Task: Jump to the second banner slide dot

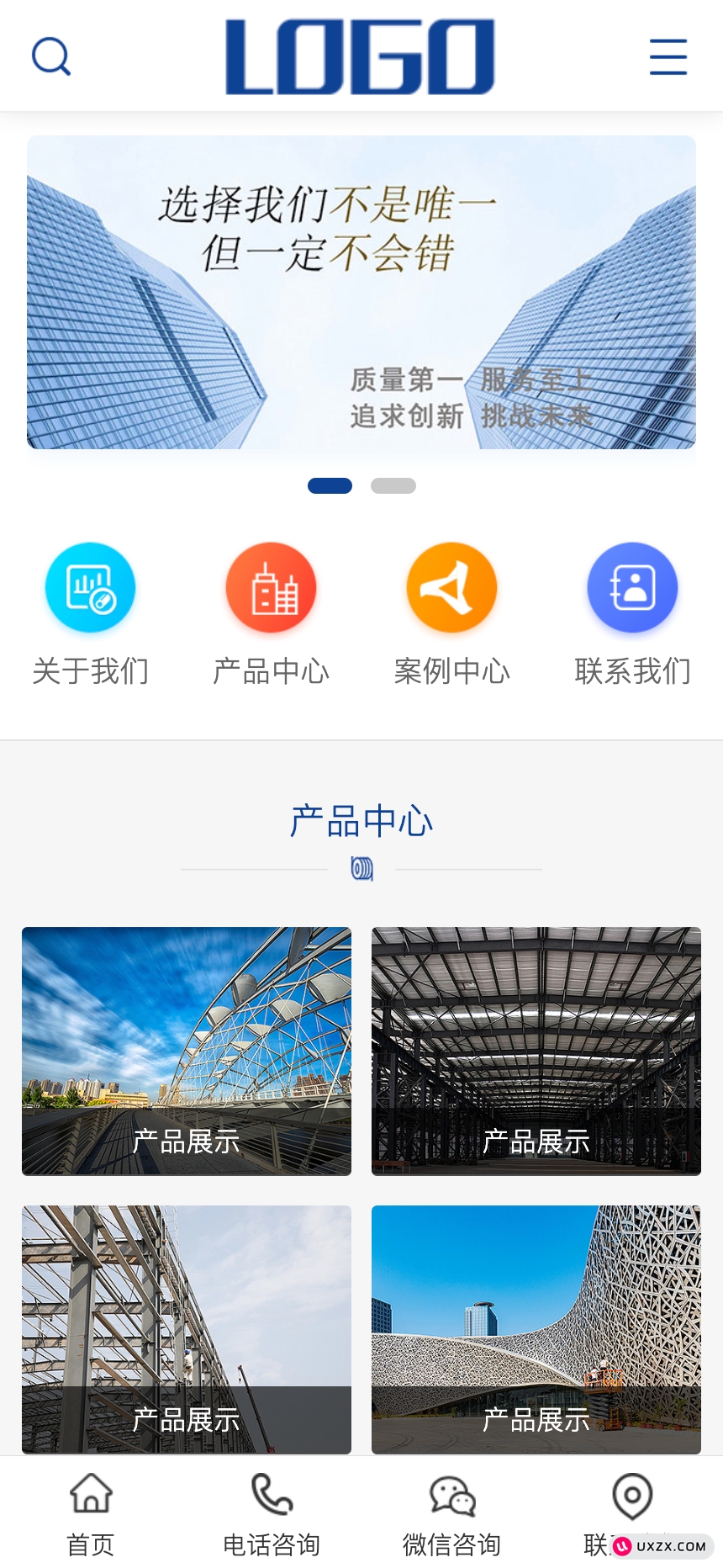Action: coord(393,485)
